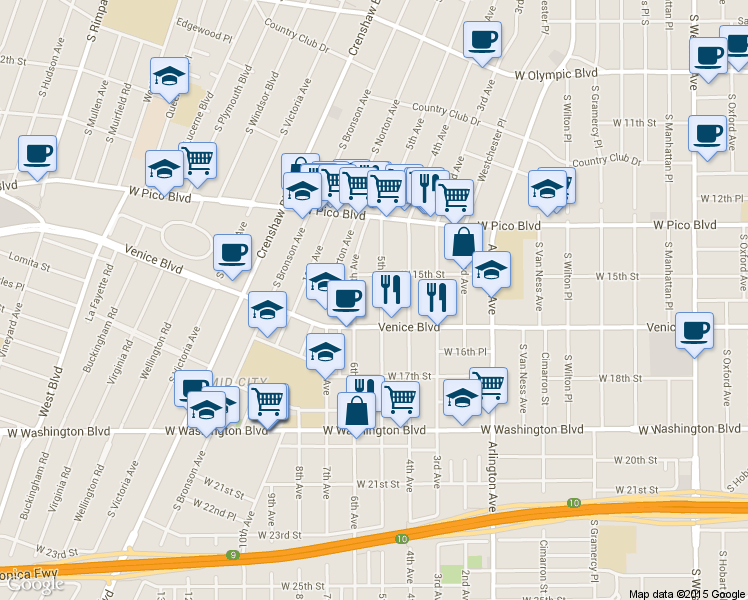Viewport: 748px width, 600px height.
Task: Open the school marker on Arlington Ave
Action: 491,271
